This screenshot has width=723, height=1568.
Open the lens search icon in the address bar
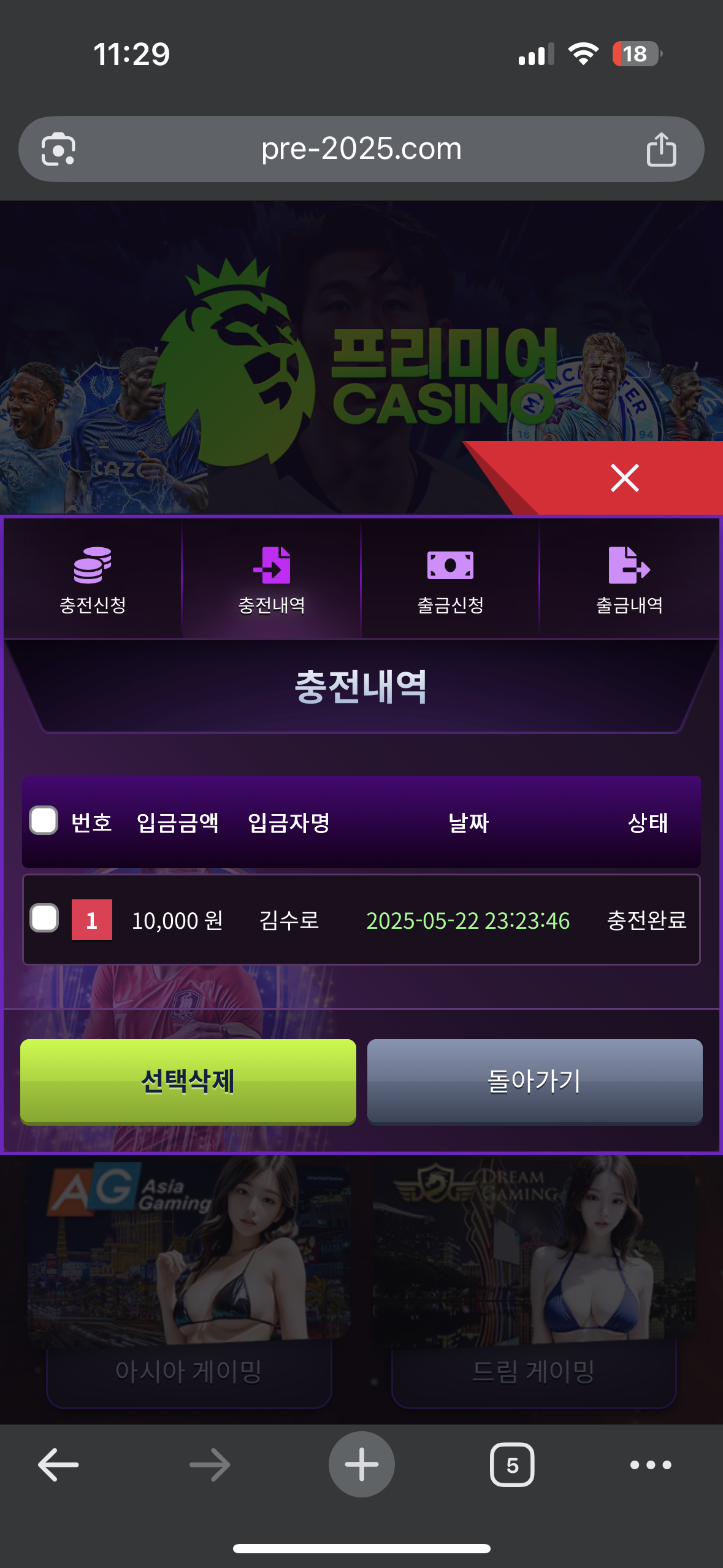click(58, 149)
